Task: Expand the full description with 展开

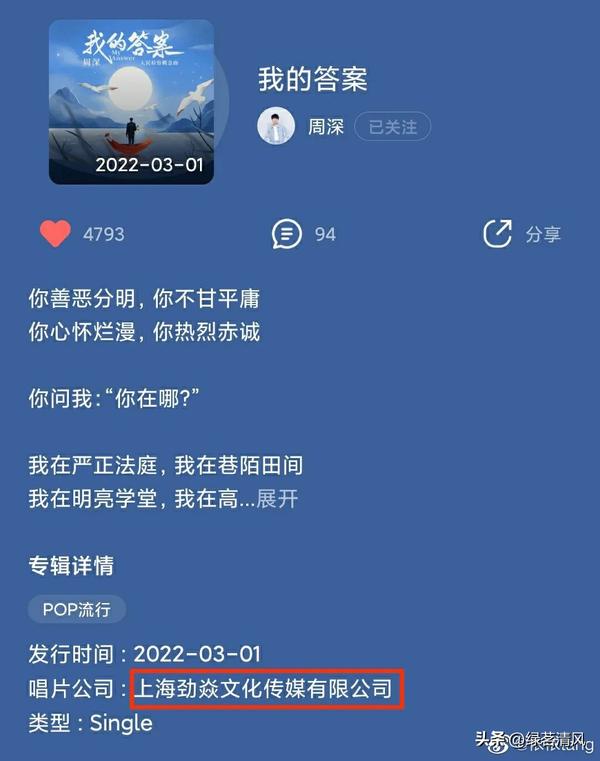Action: click(277, 498)
